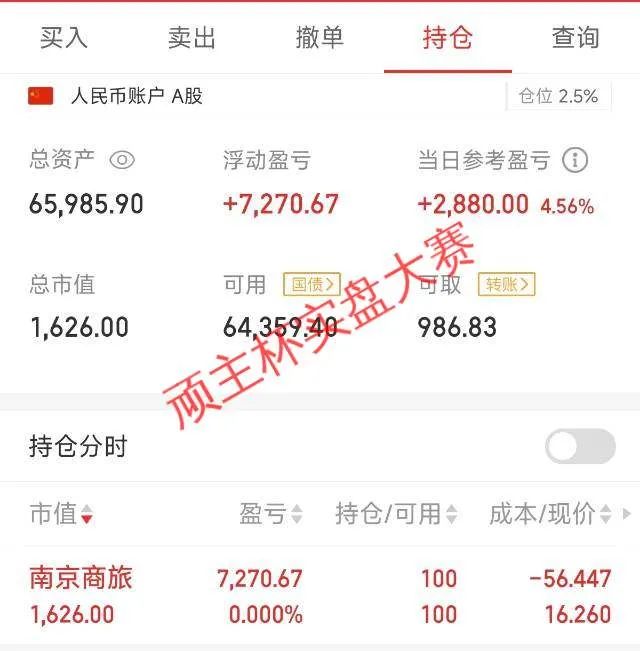Open the 南京商旅 holding row
The image size is (640, 651).
[81, 578]
